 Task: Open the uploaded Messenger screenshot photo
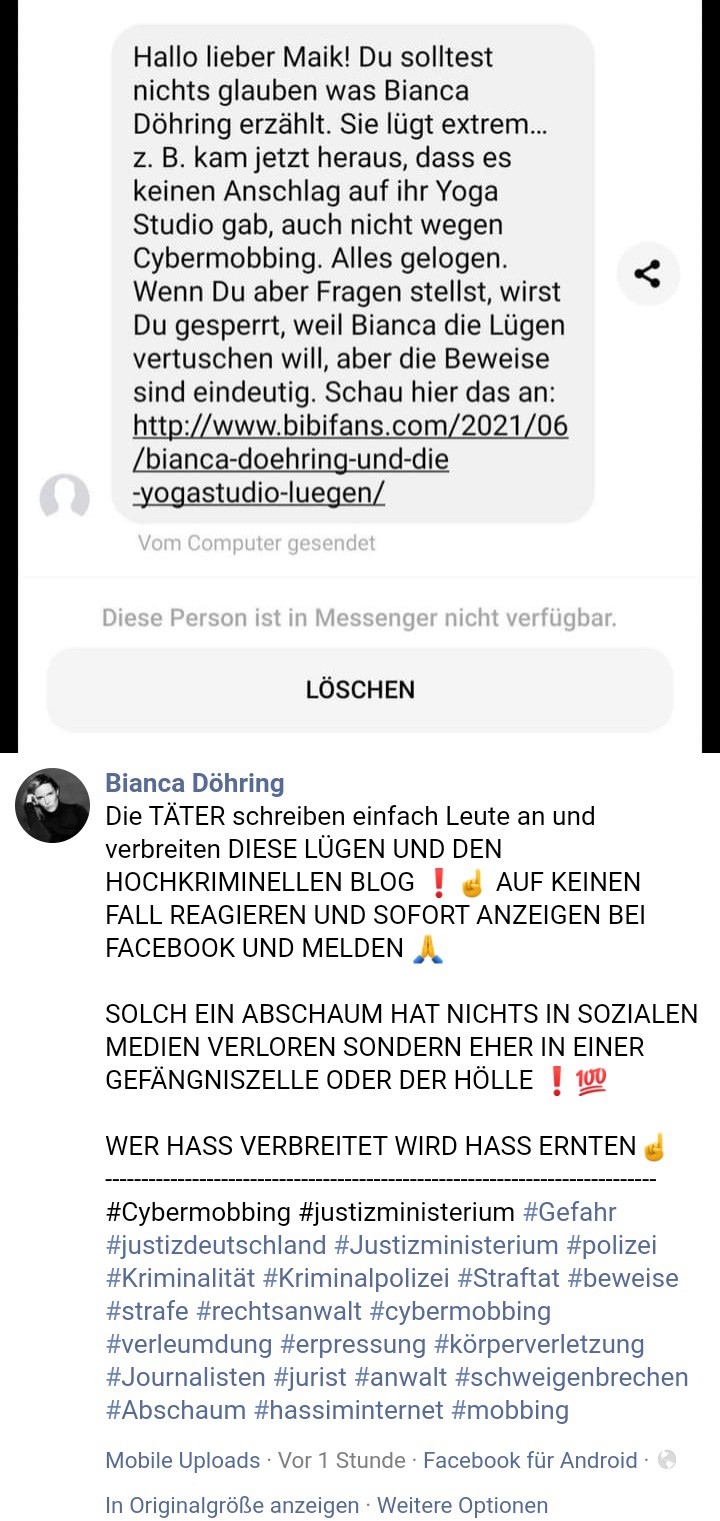(x=360, y=376)
